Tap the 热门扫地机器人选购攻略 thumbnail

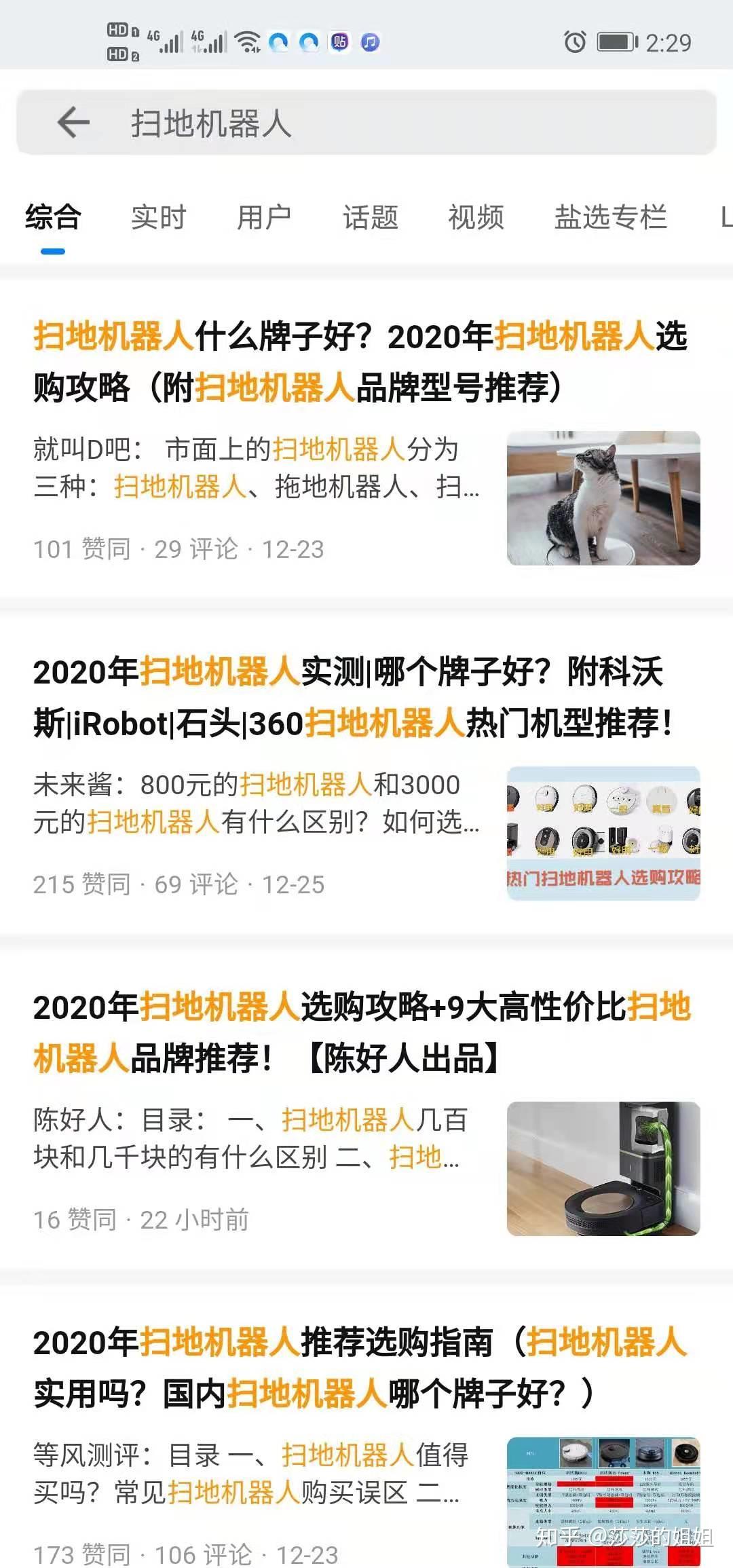point(603,834)
